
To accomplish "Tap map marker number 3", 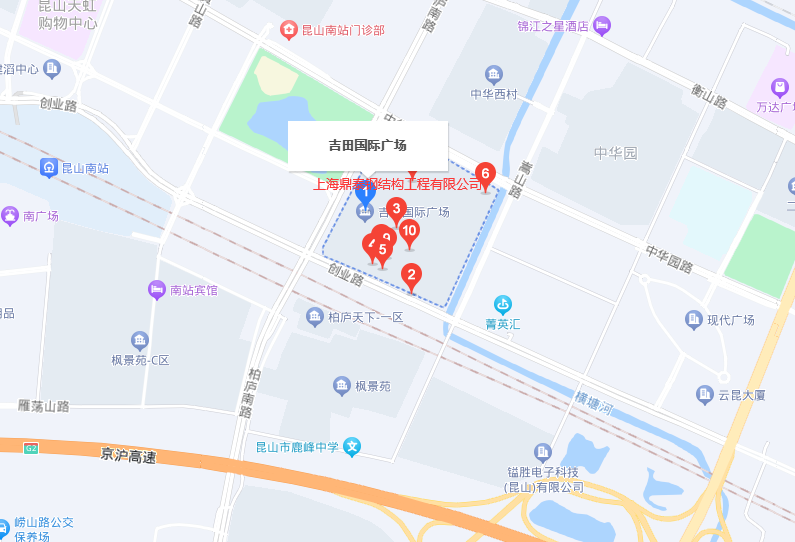I will pyautogui.click(x=396, y=209).
